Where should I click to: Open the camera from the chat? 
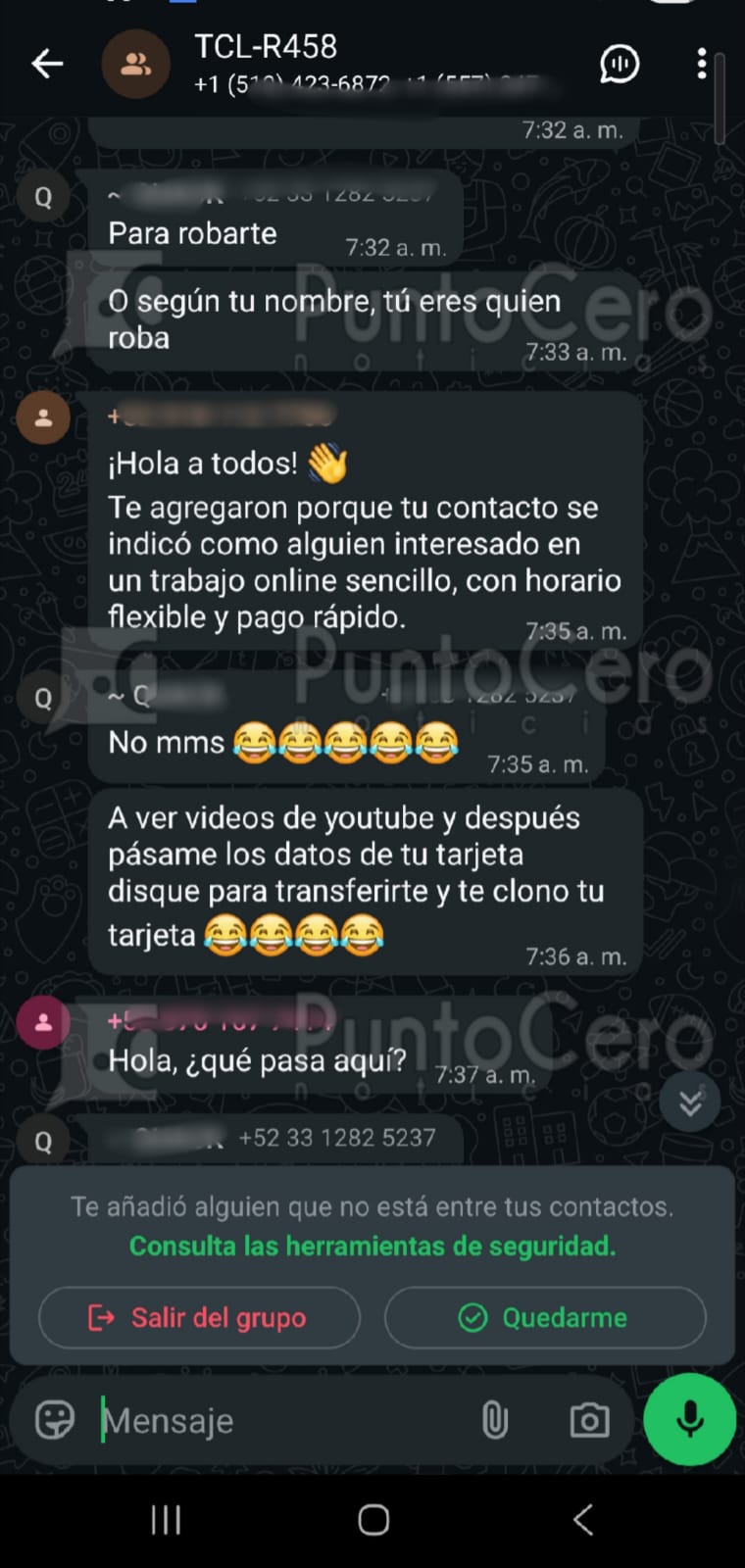coord(589,1420)
